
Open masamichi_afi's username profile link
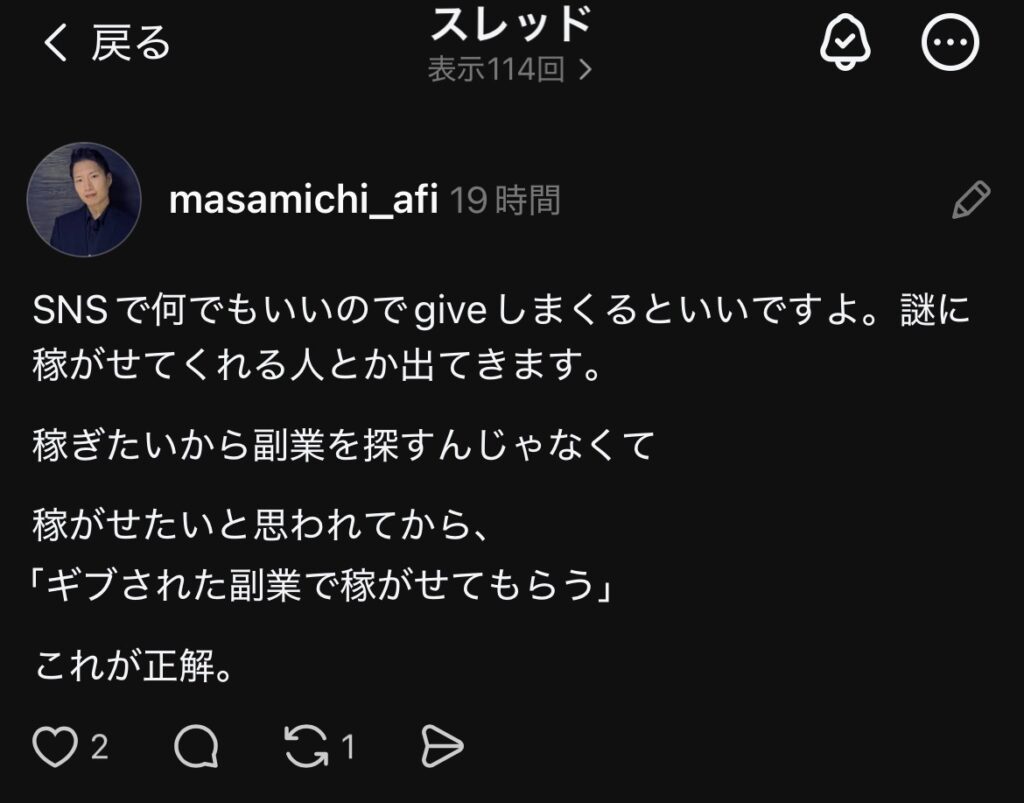click(x=303, y=200)
